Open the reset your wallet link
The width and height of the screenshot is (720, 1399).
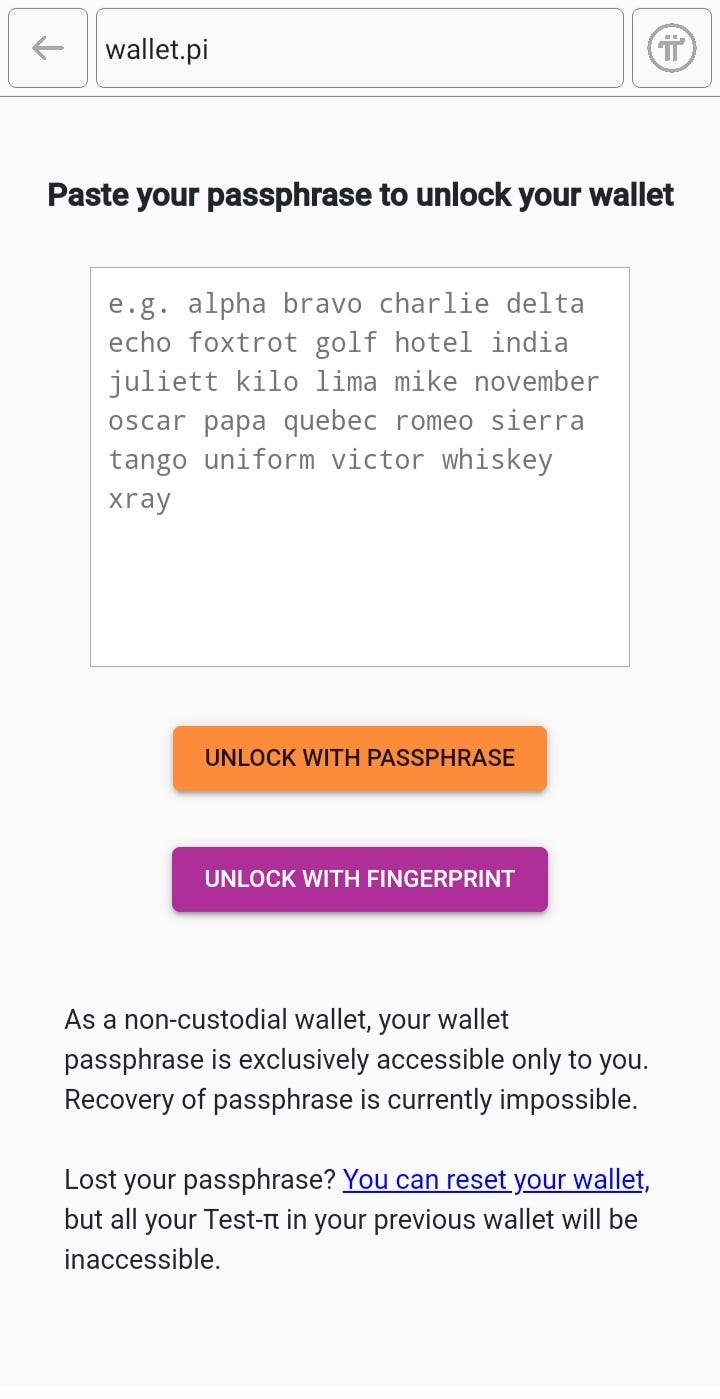click(496, 1180)
